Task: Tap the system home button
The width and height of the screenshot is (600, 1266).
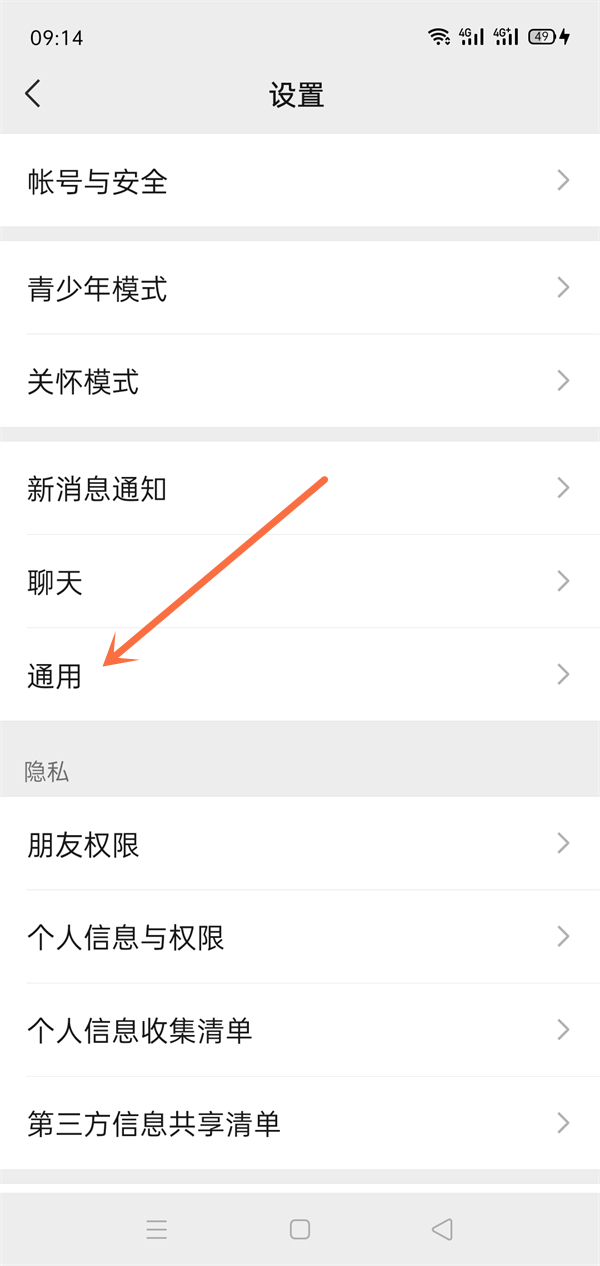Action: click(300, 1230)
